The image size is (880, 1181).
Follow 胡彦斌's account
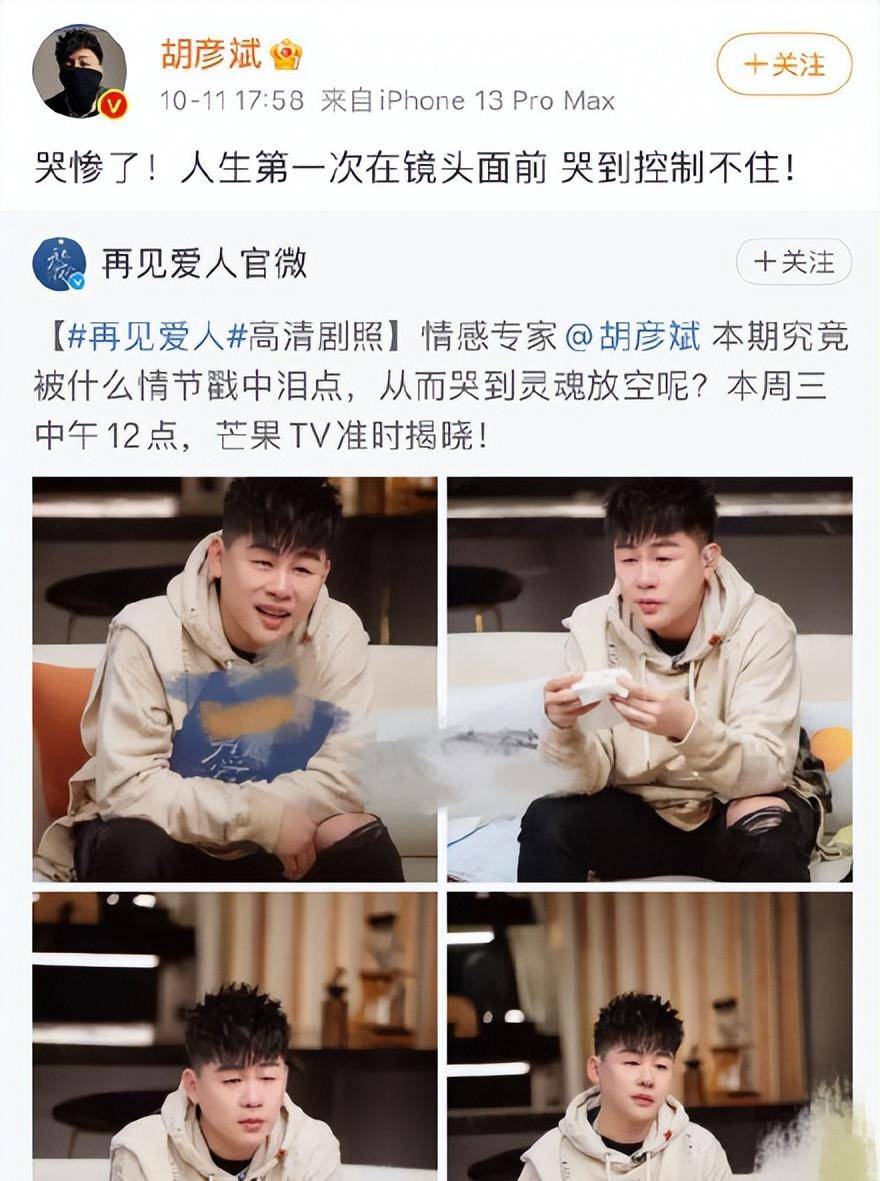[784, 65]
